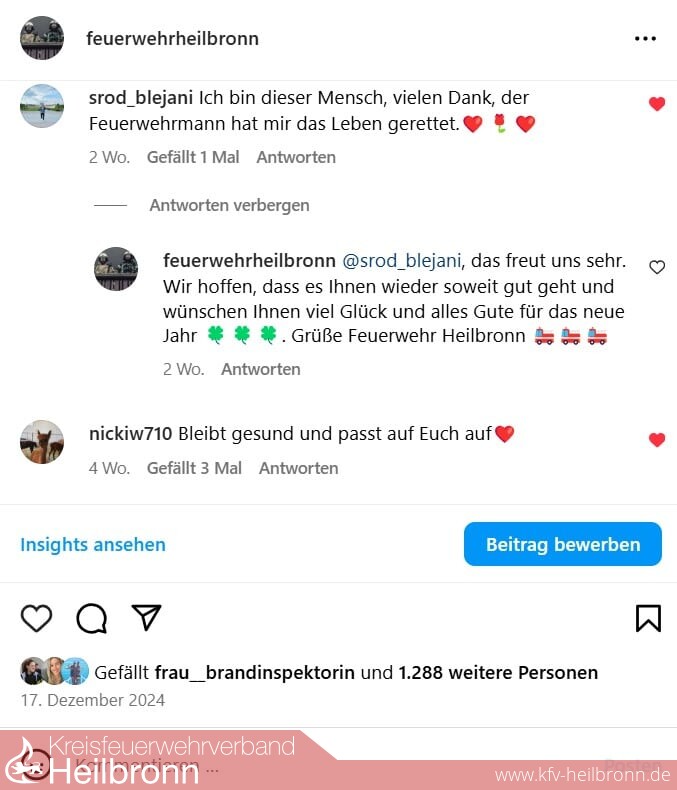
Task: Reply to feuerwehrheilbronn's reply
Action: (260, 369)
